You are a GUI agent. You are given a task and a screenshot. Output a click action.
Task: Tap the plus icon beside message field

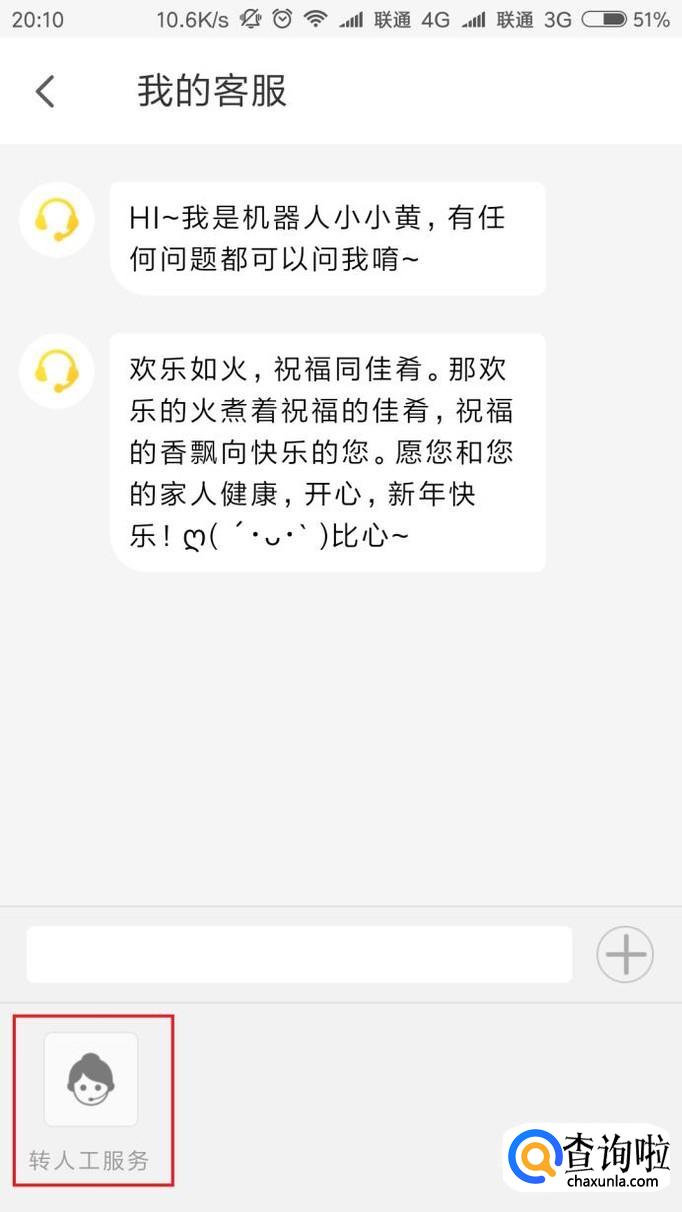[x=625, y=954]
